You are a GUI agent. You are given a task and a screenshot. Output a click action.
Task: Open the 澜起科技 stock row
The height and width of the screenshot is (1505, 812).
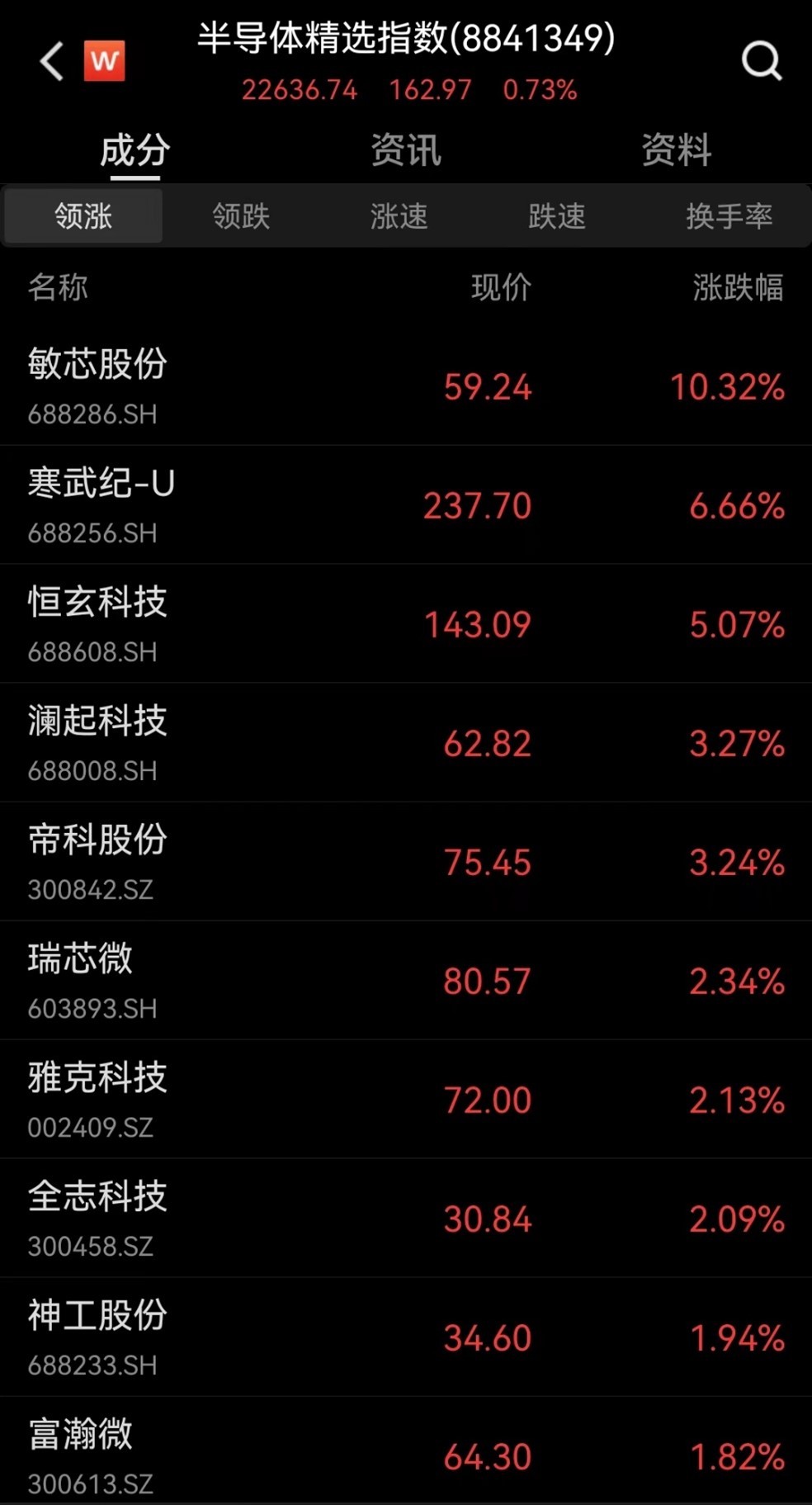coord(406,743)
